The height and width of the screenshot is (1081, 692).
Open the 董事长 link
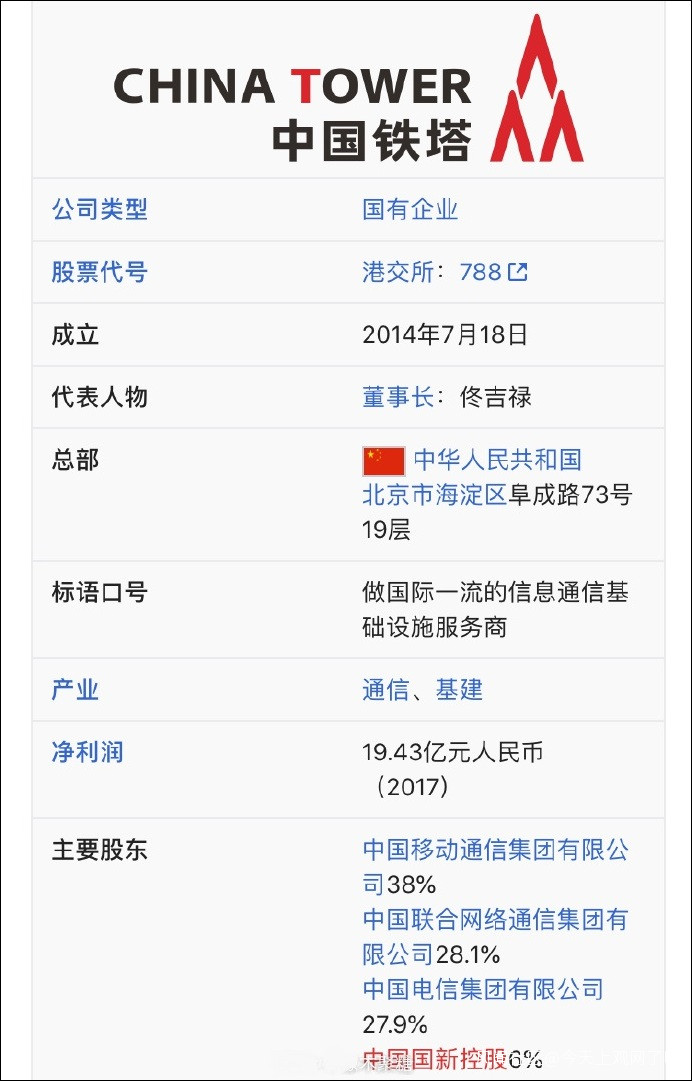click(x=398, y=397)
